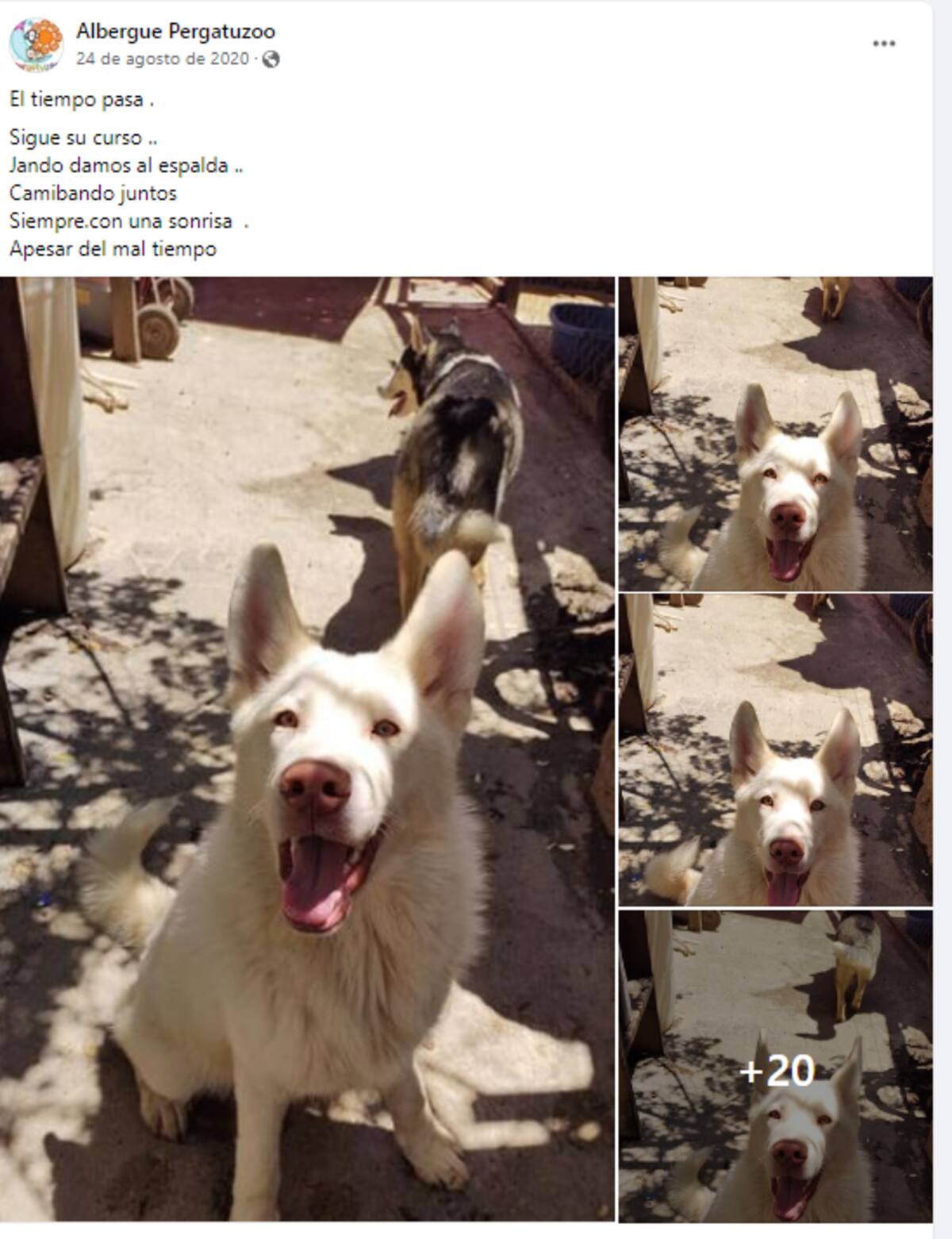Screen dimensions: 952x1239
Task: Open Albergue Pergatuzoo's profile picture
Action: [x=36, y=44]
